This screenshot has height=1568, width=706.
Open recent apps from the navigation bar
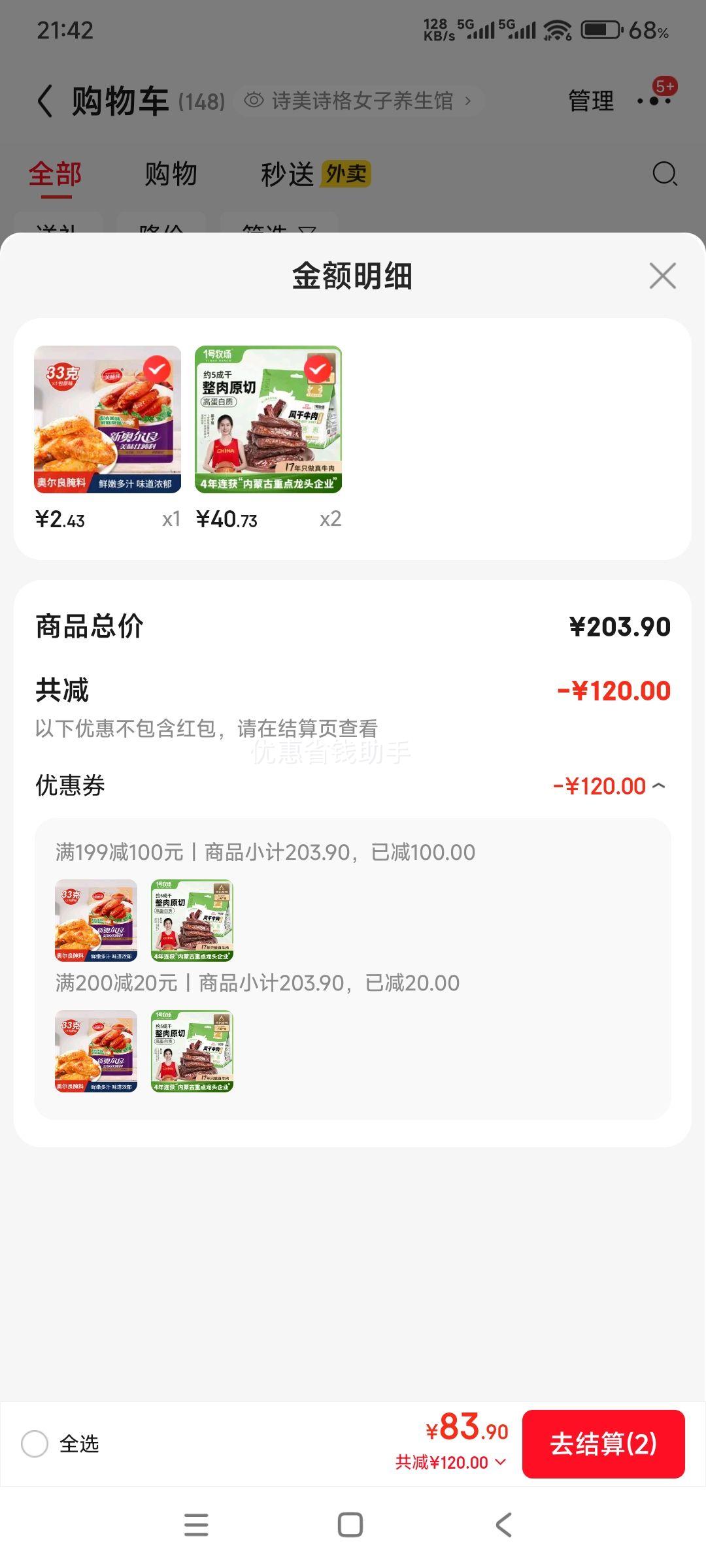tap(196, 1525)
